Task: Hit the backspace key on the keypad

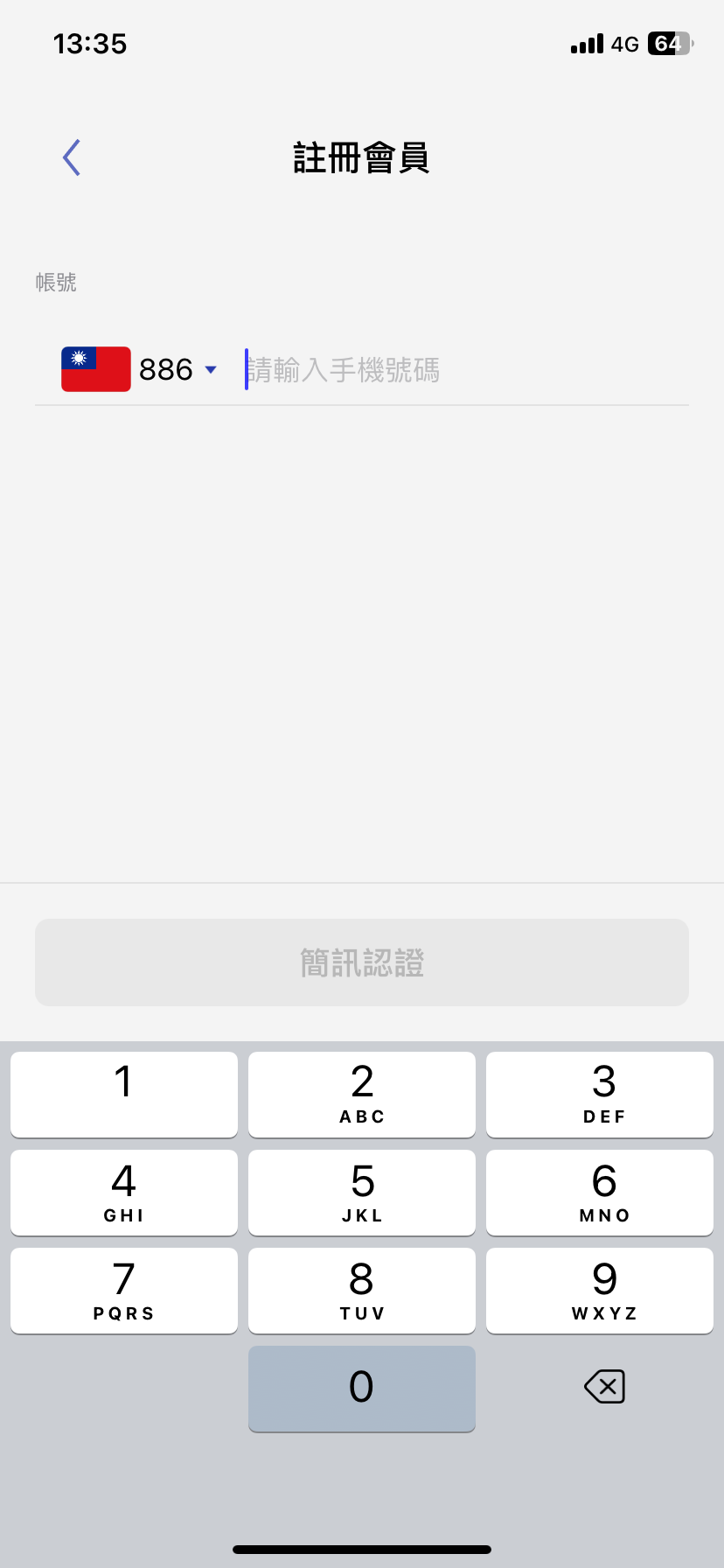Action: (604, 1387)
